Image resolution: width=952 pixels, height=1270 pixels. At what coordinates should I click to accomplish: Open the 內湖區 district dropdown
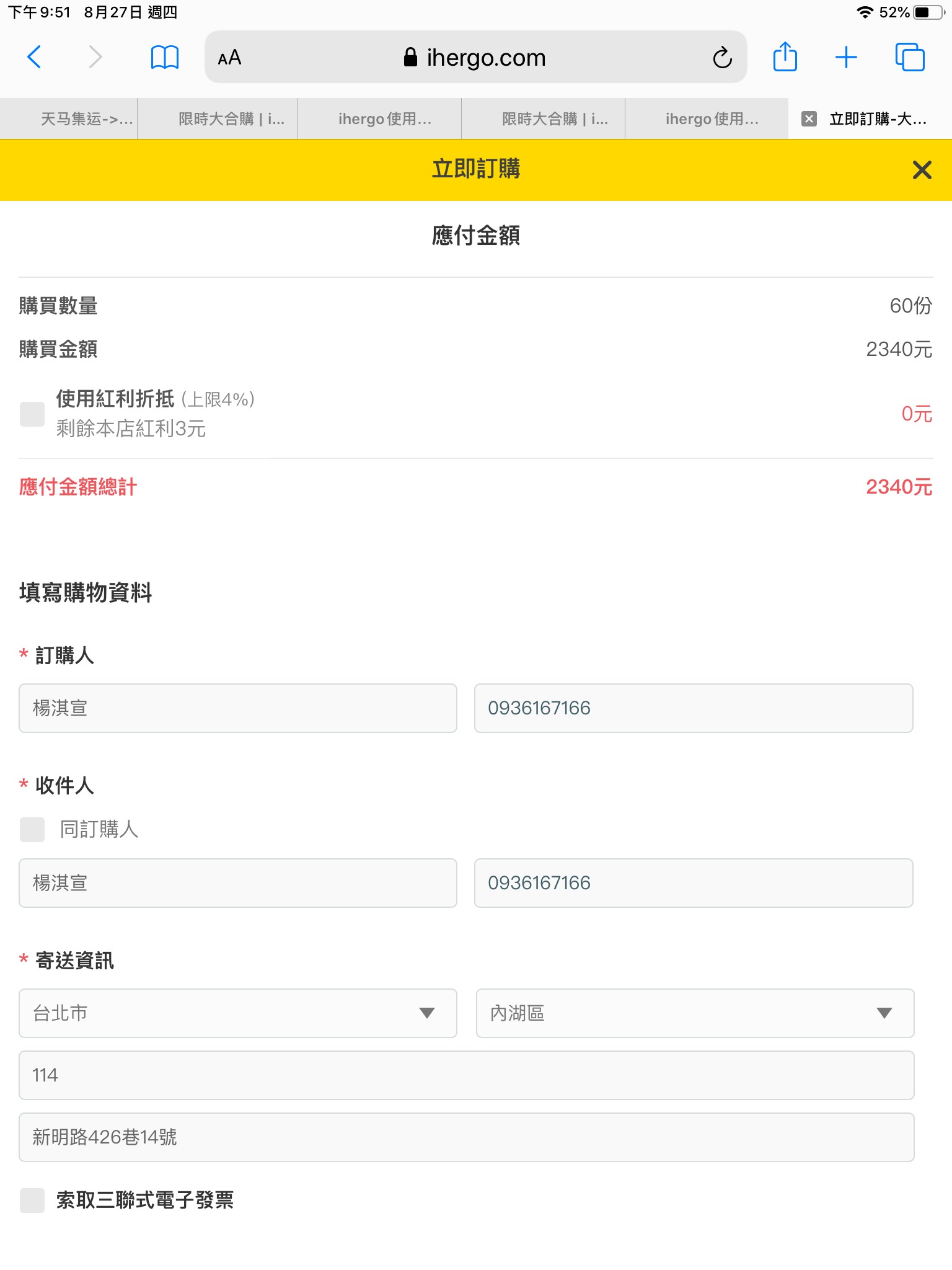point(695,1013)
